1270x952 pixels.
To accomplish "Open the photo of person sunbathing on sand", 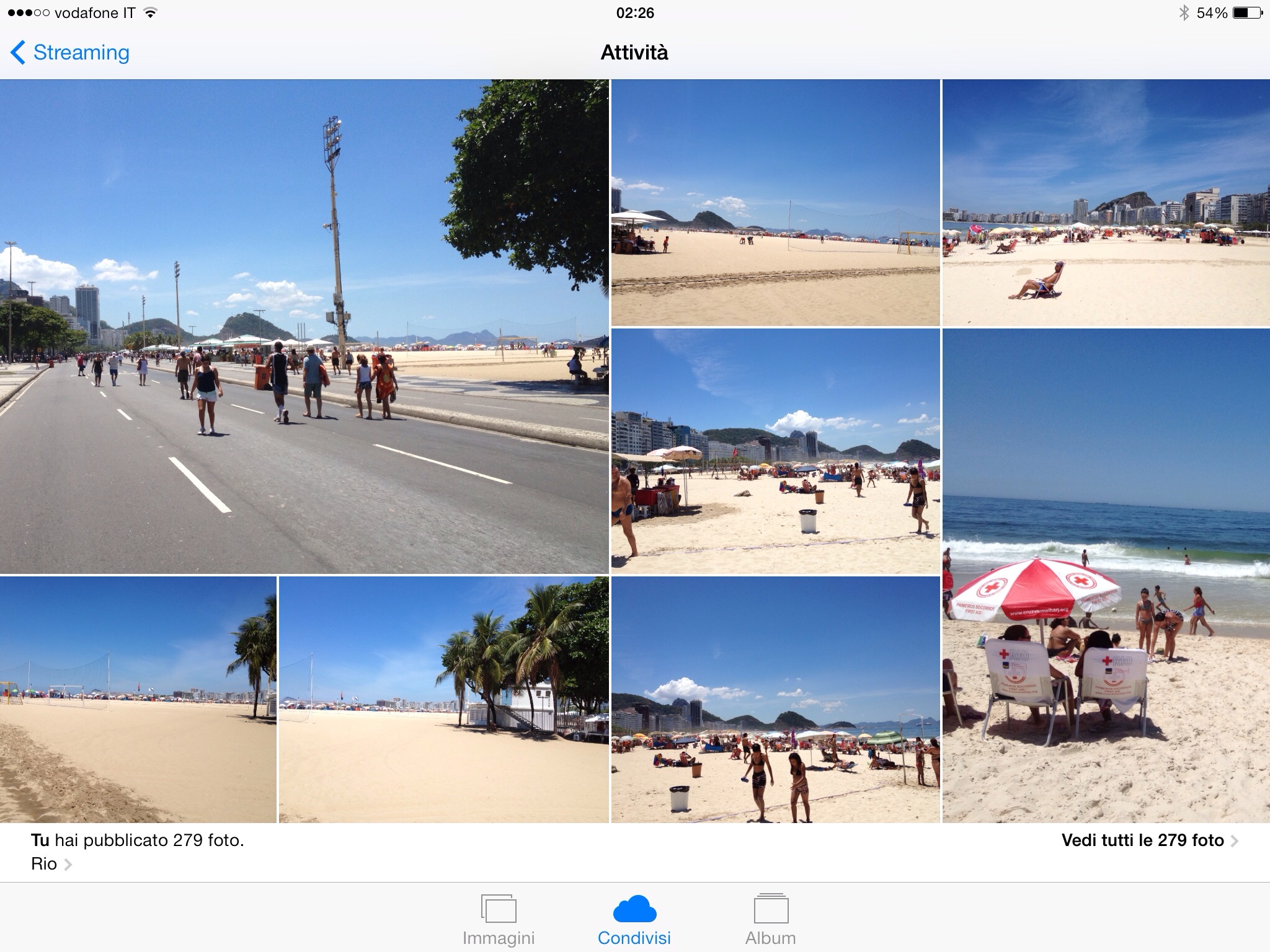I will pos(1106,203).
